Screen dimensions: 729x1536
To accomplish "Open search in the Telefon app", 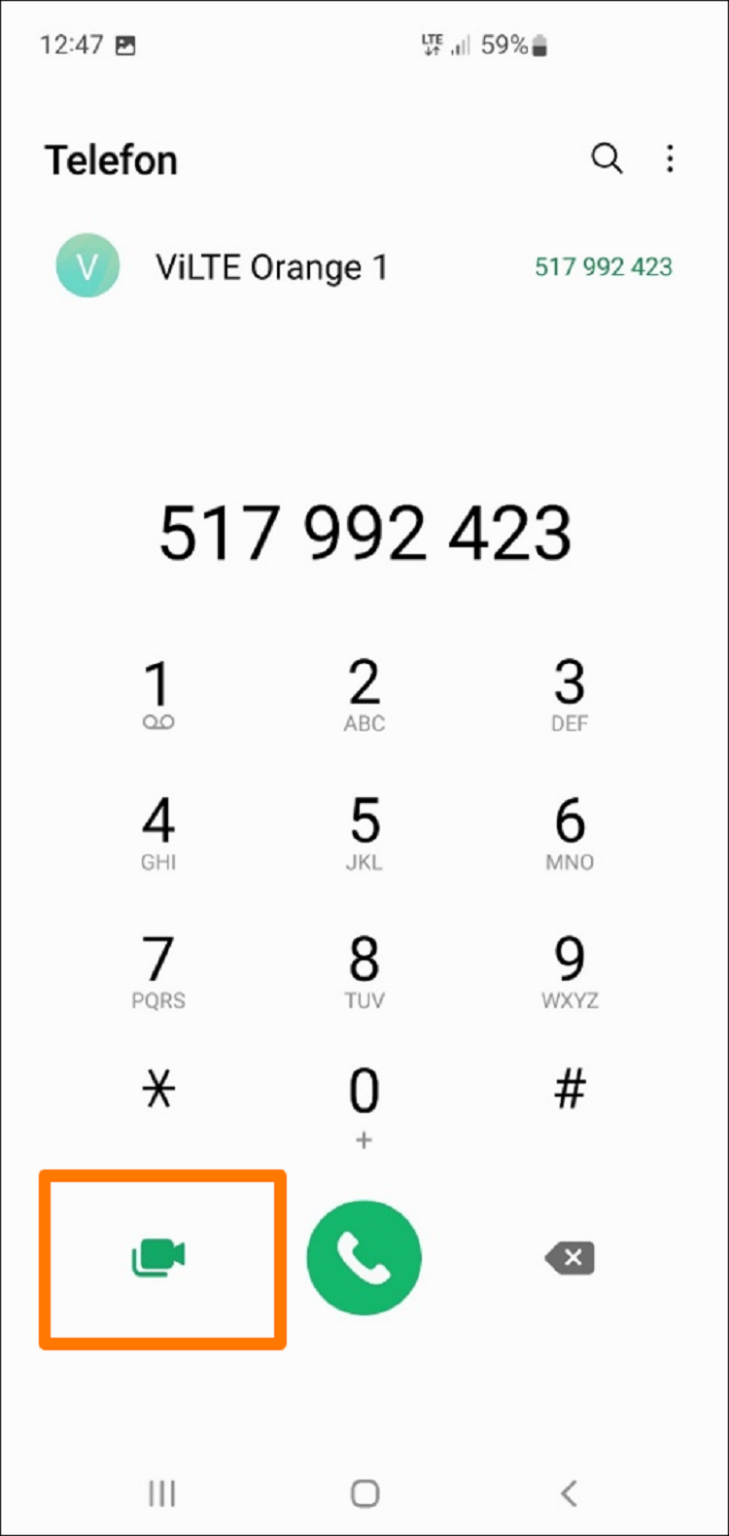I will coord(607,158).
